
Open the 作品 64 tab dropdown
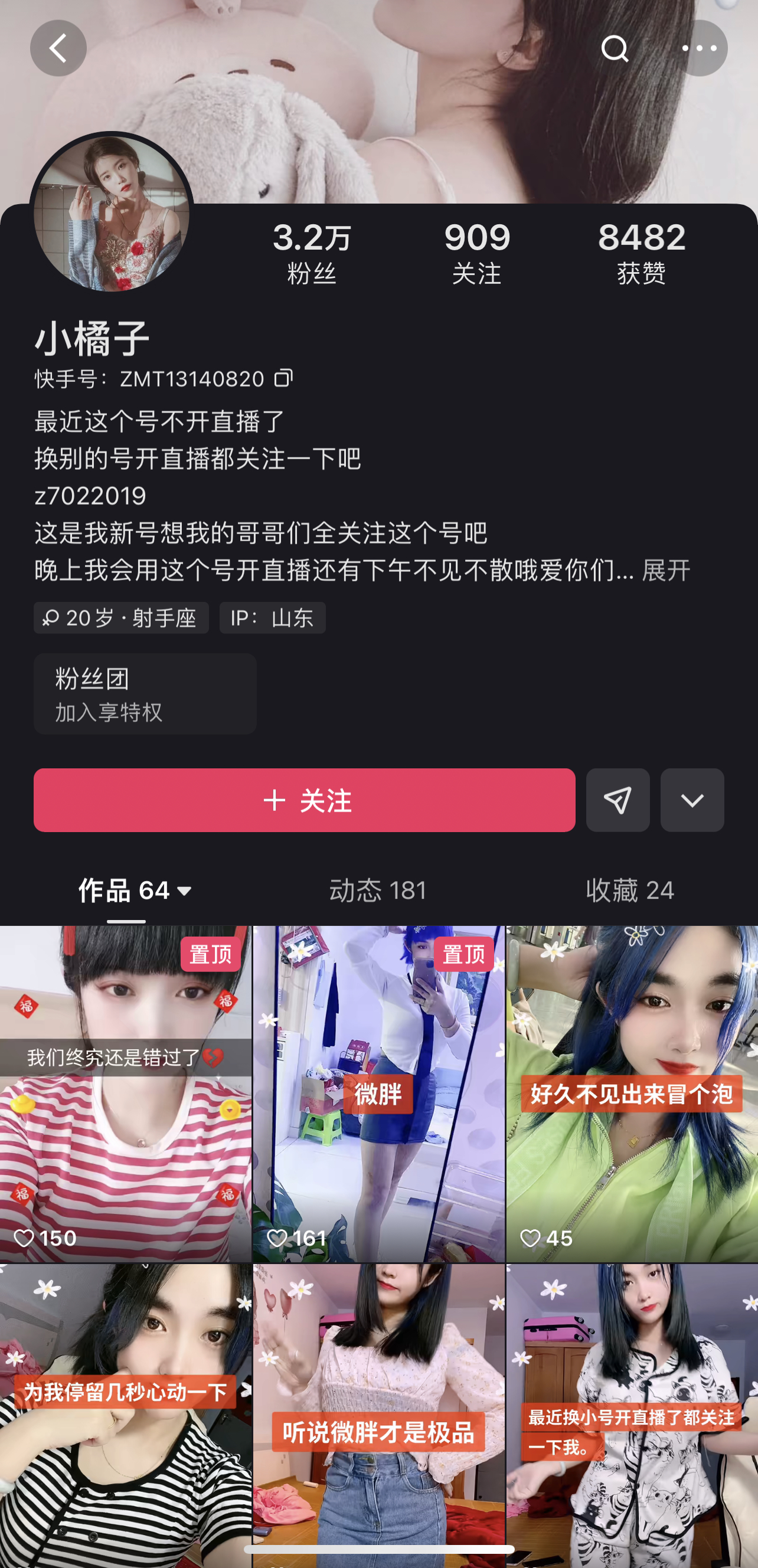pyautogui.click(x=136, y=891)
